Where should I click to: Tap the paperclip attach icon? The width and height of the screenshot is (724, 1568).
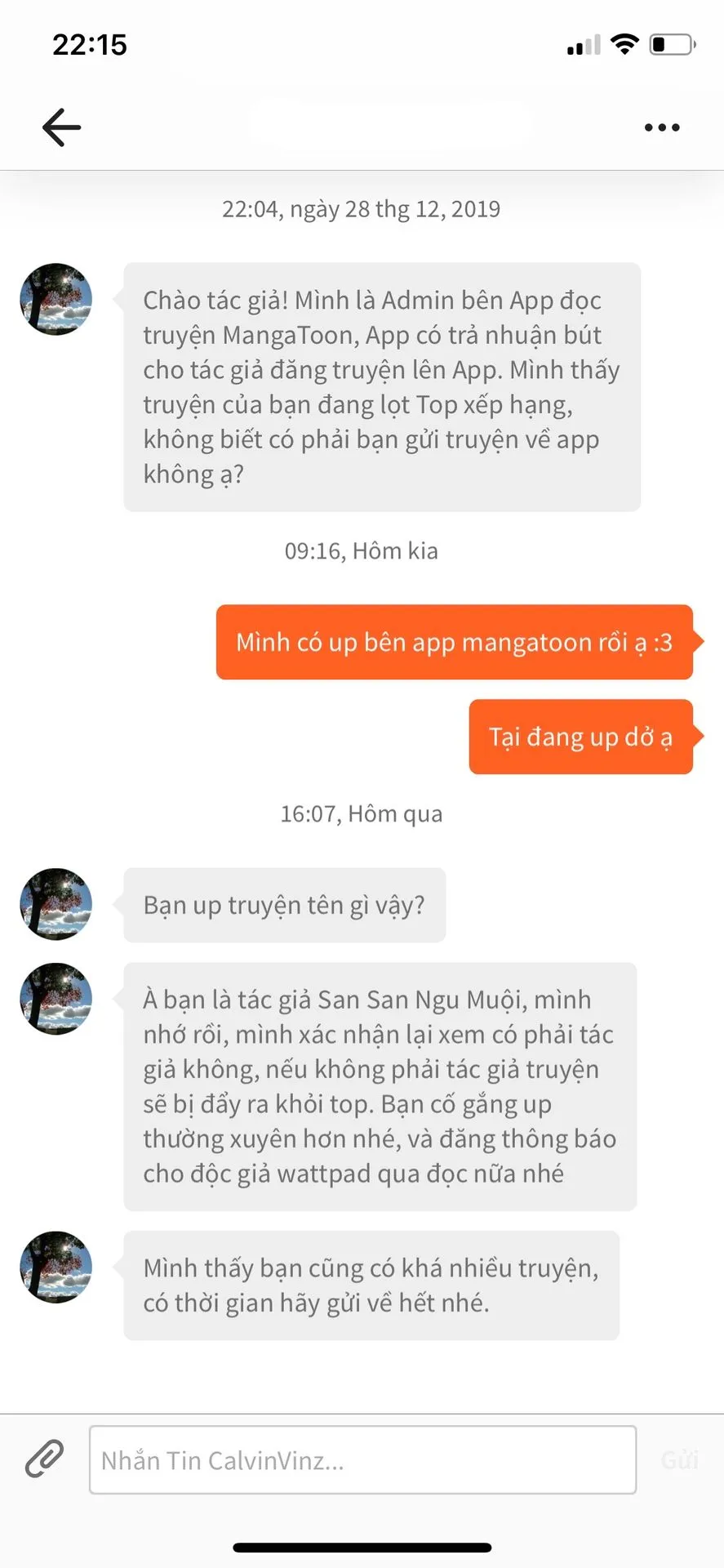(x=44, y=1459)
